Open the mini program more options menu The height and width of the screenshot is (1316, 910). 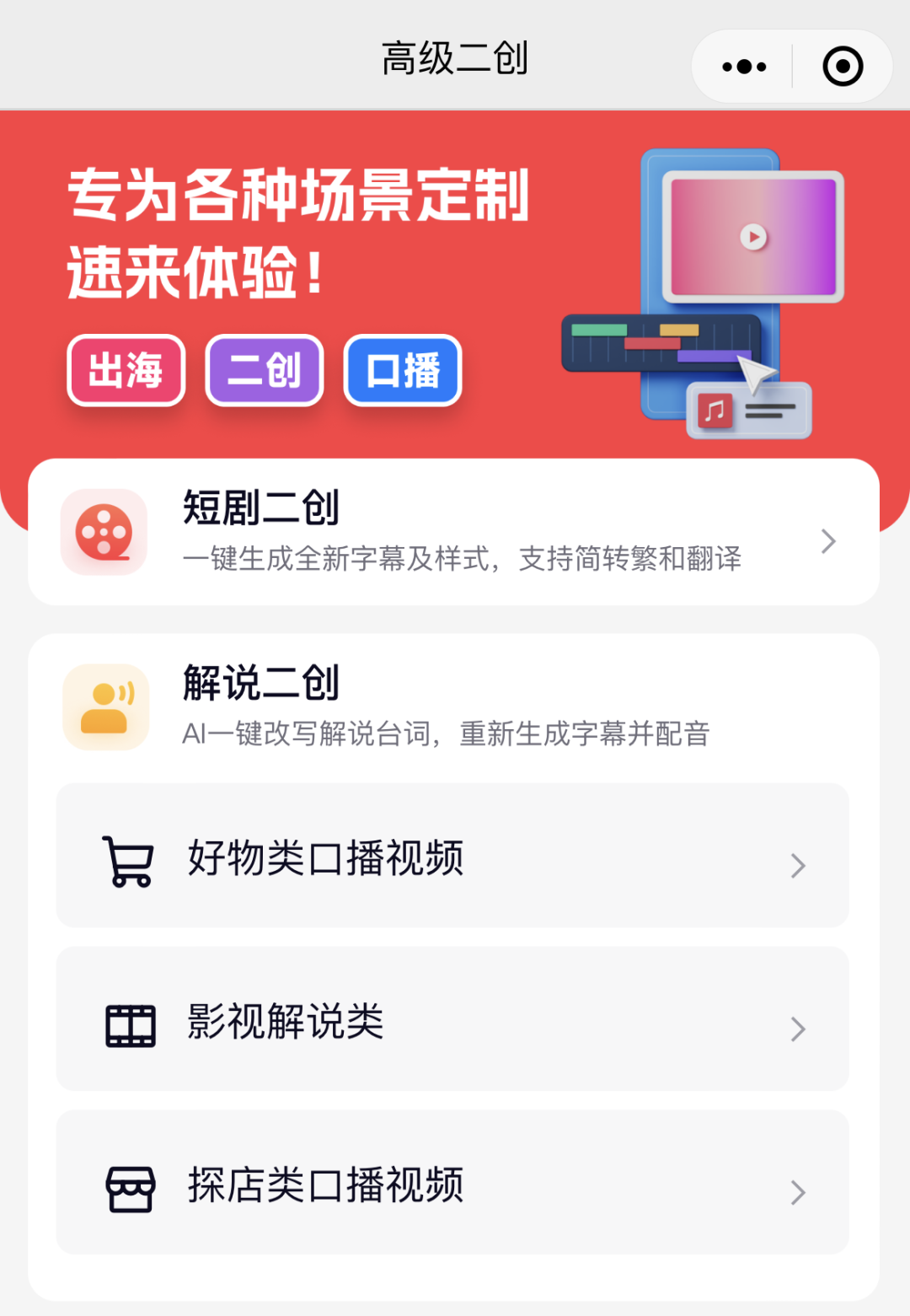744,67
